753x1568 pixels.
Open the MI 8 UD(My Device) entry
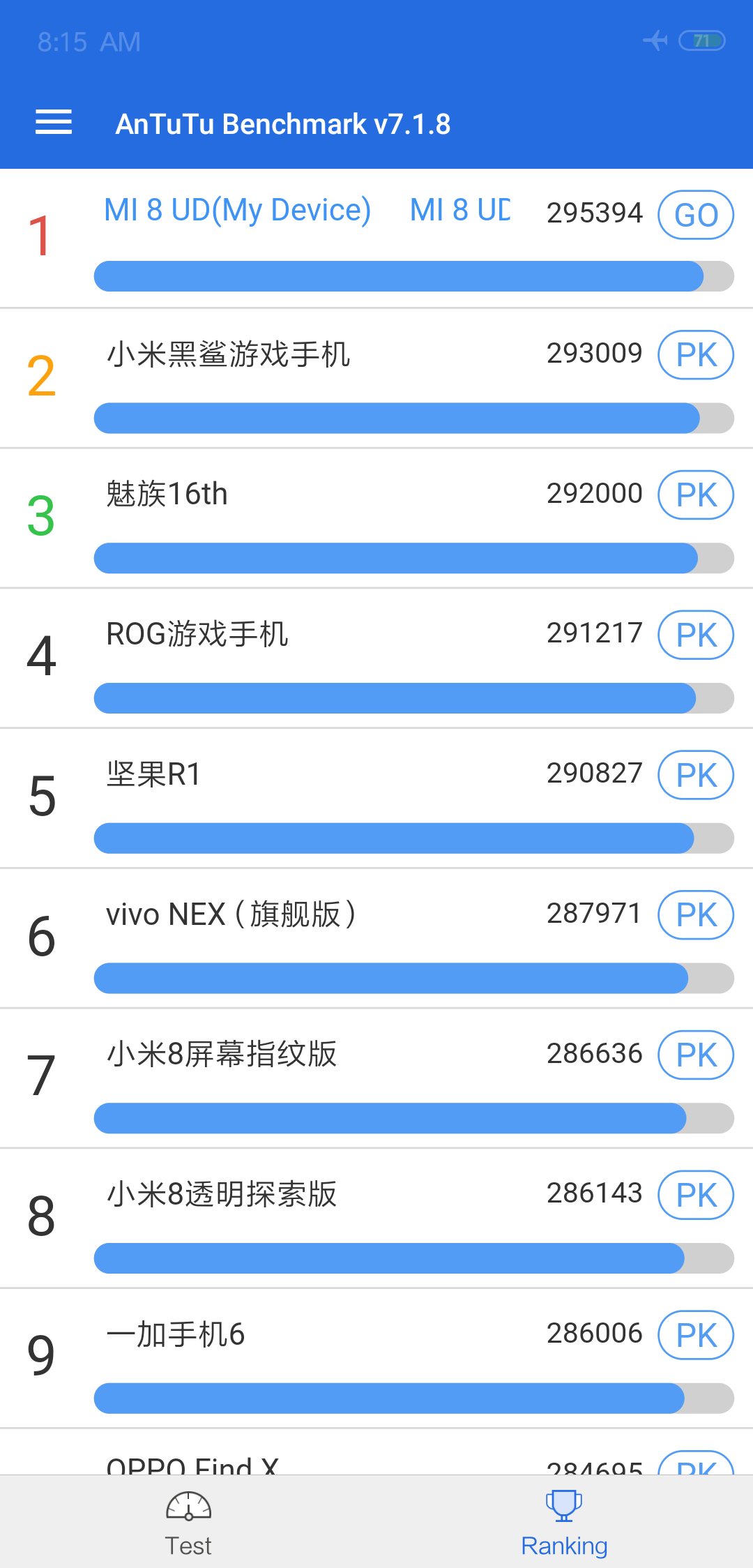237,210
